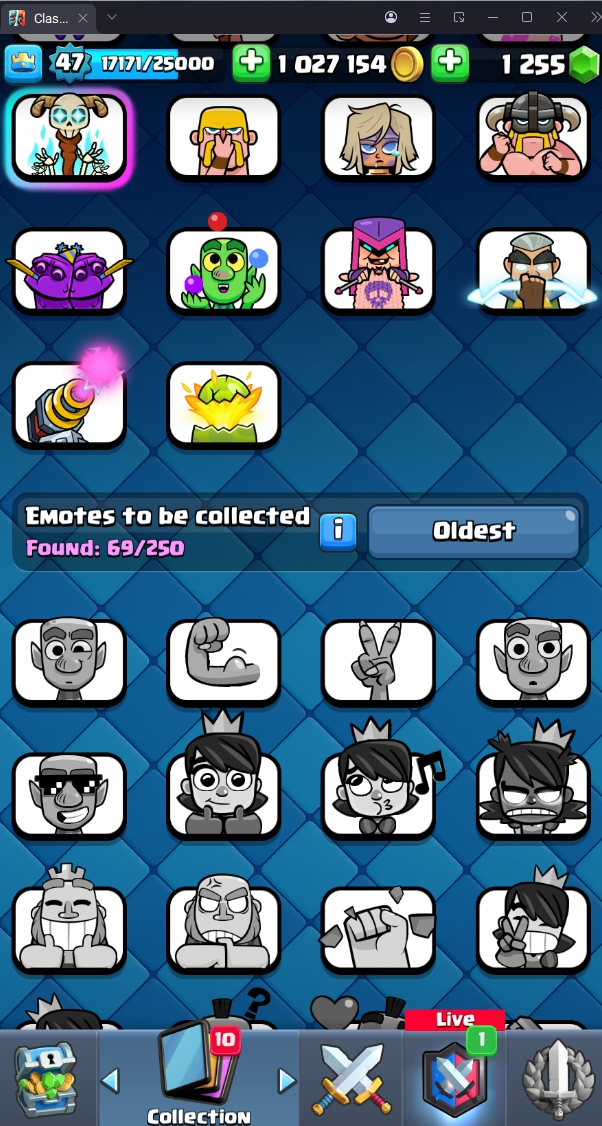The image size is (602, 1126).
Task: View the locked sunglasses goblin emote
Action: pos(69,794)
